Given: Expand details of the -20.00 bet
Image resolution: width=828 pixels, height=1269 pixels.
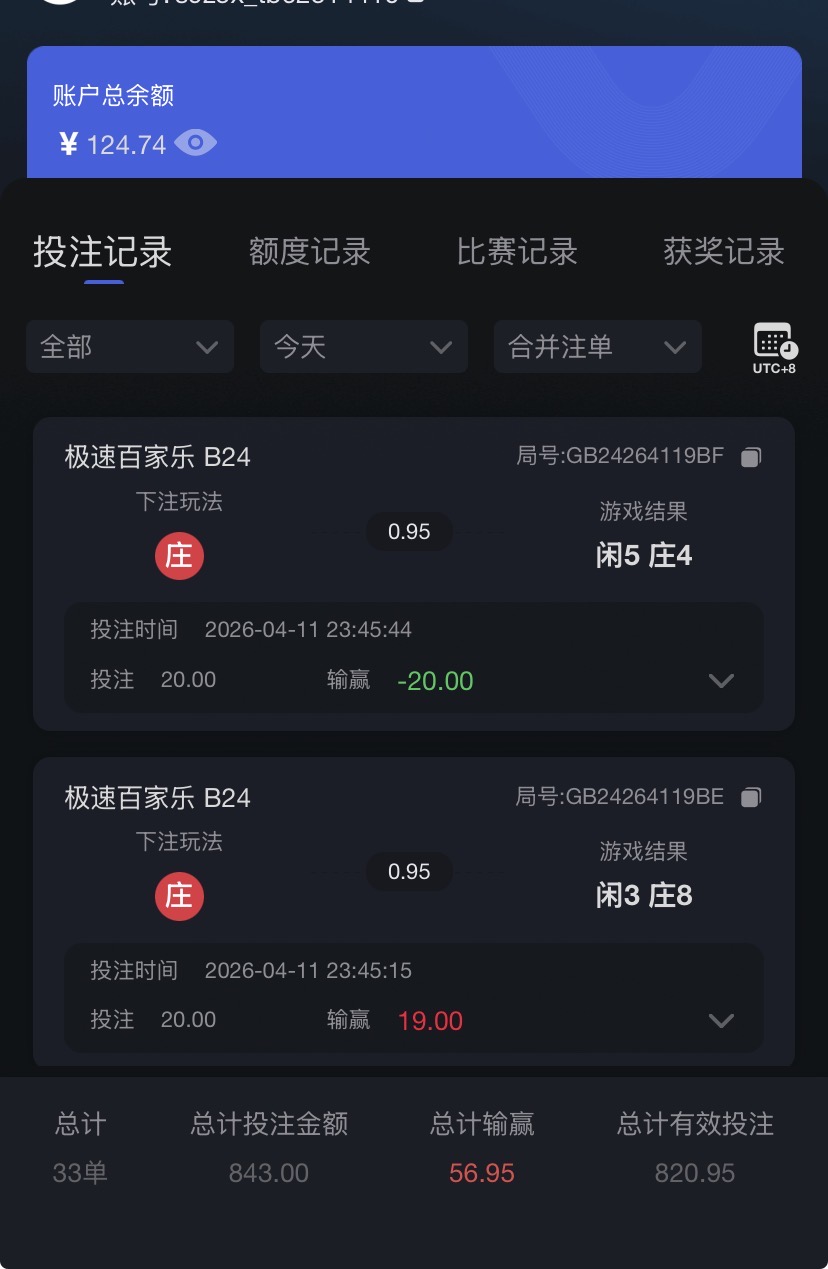Looking at the screenshot, I should (721, 681).
